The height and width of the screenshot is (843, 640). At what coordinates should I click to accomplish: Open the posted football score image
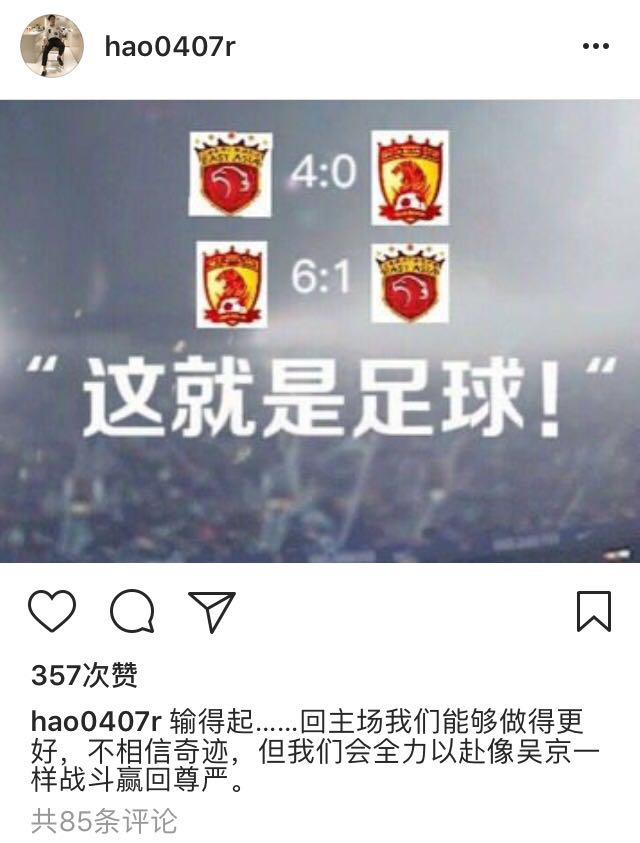[x=320, y=330]
